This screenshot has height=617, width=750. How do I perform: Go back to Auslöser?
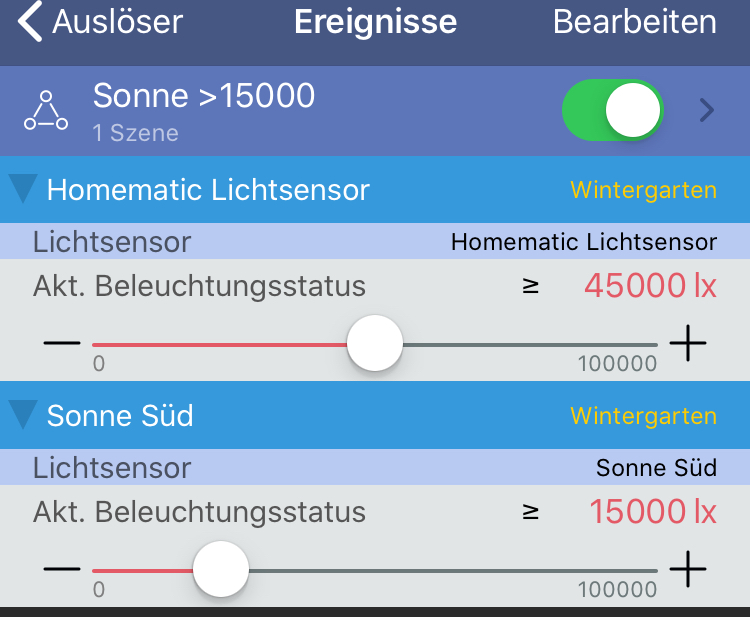click(100, 22)
